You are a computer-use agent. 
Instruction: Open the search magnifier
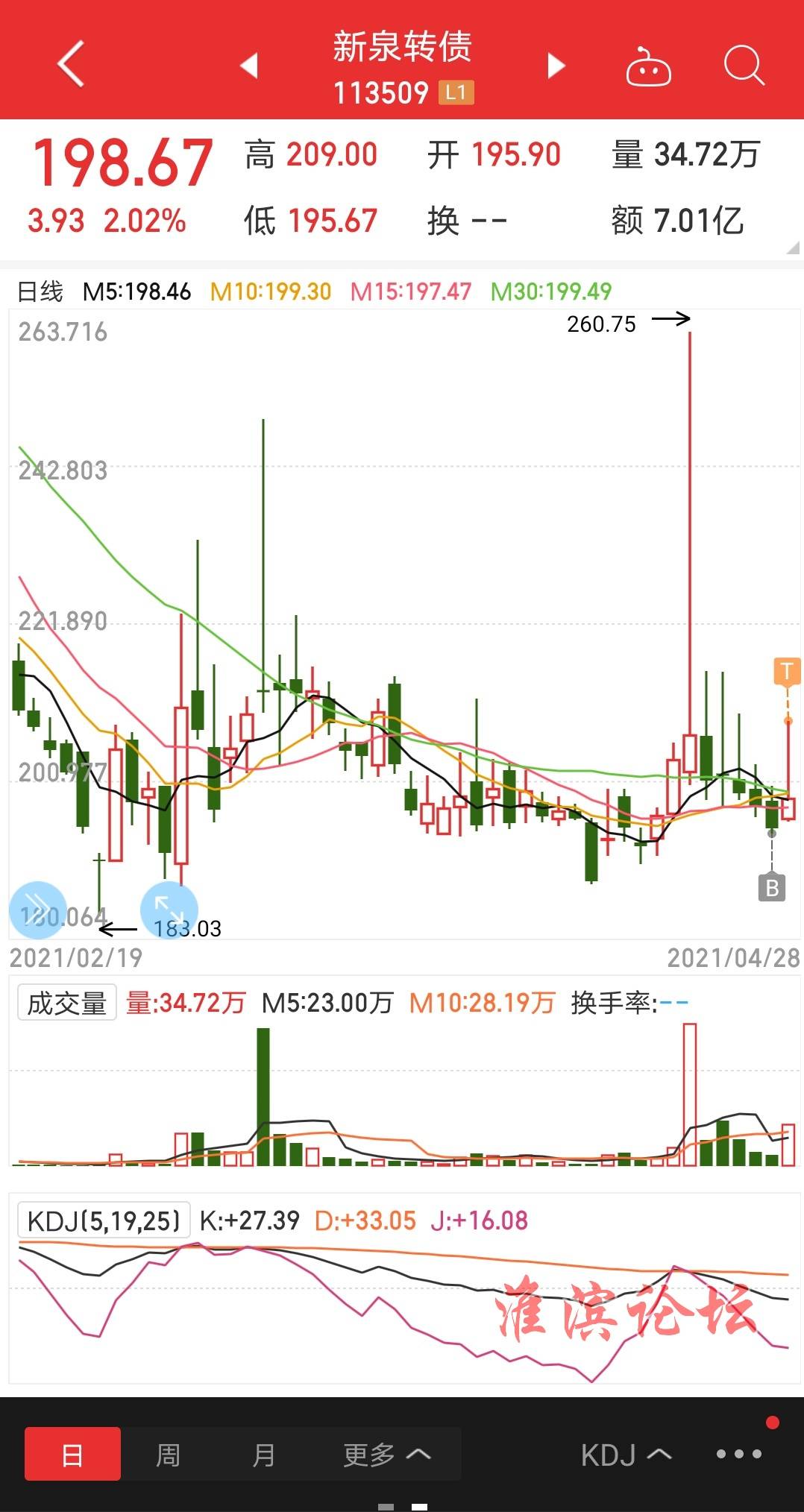744,66
